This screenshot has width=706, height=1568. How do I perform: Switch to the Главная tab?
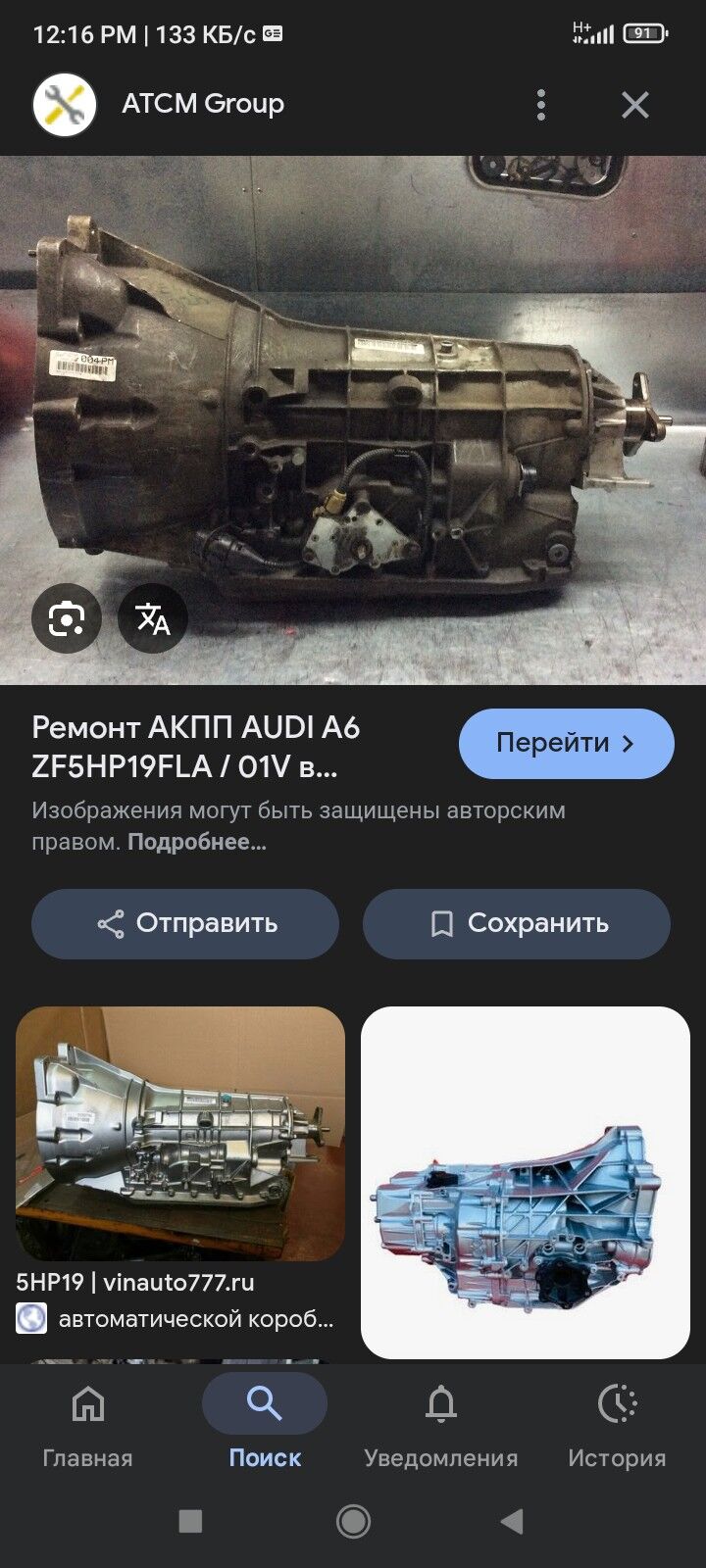coord(87,1431)
